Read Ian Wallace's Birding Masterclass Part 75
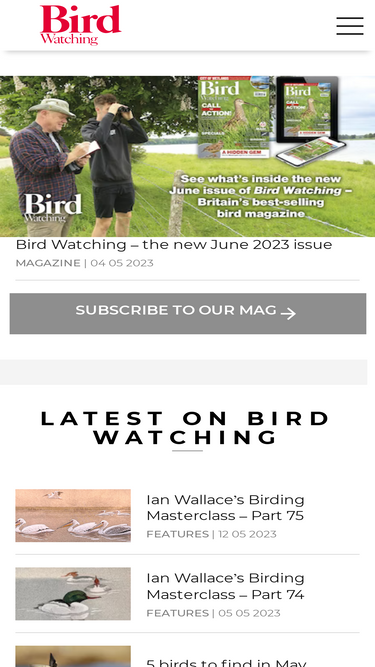The image size is (375, 667). (x=225, y=507)
